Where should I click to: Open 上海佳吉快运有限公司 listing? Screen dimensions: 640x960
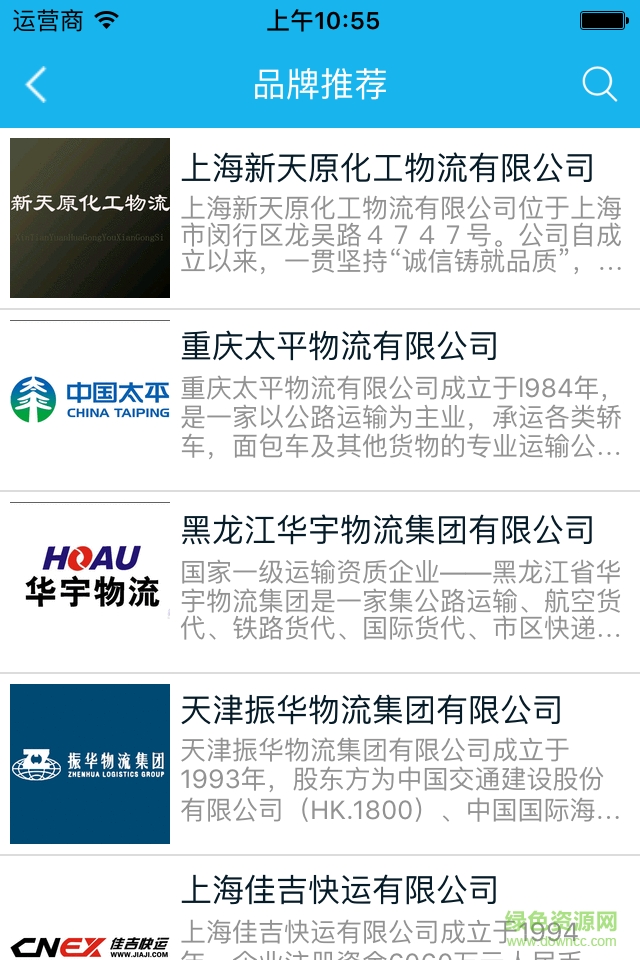point(340,890)
